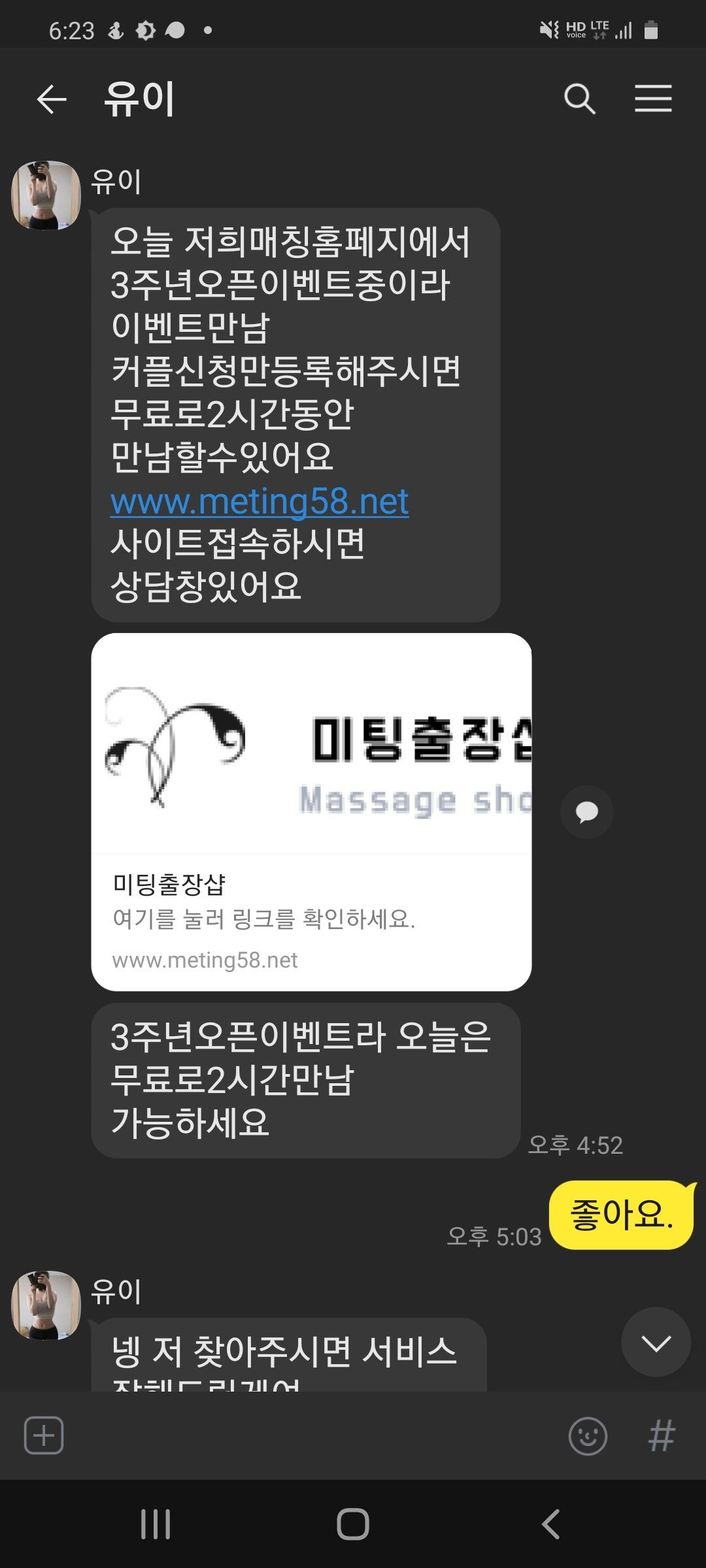Screen dimensions: 706x1568
Task: Open the 미팅출장샵 link preview card
Action: [x=311, y=811]
